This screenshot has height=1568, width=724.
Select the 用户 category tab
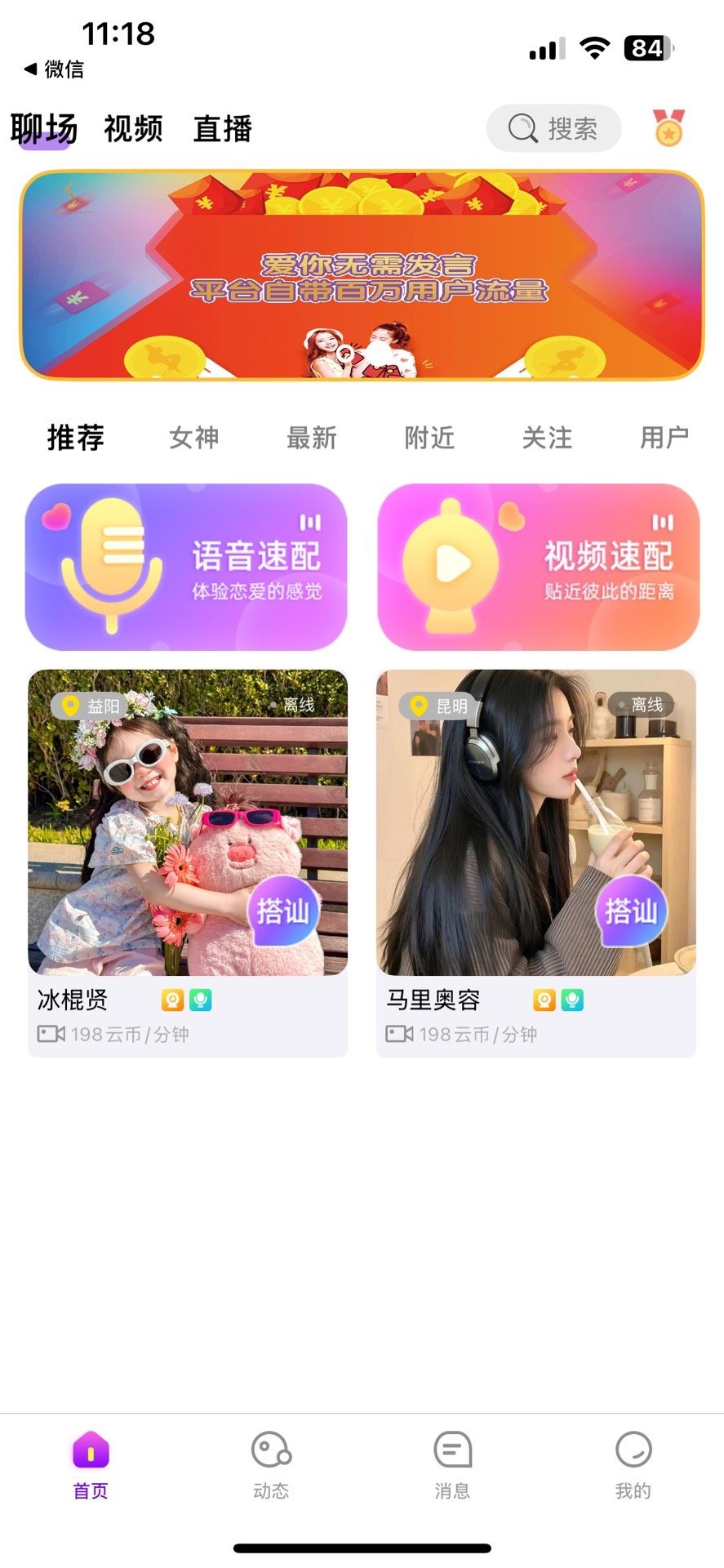[x=664, y=438]
